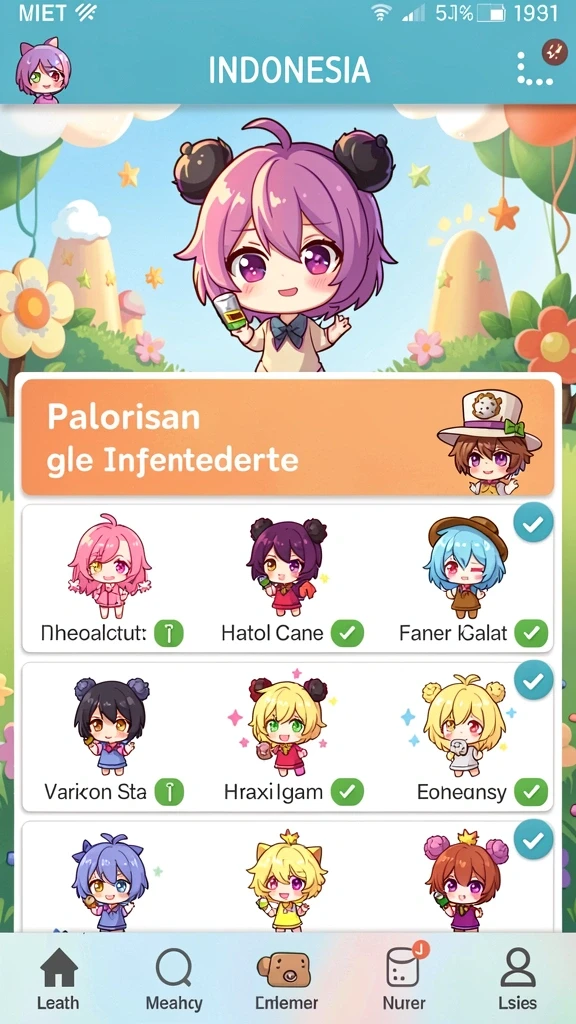
Task: Switch to the Nurer tab
Action: (x=404, y=978)
